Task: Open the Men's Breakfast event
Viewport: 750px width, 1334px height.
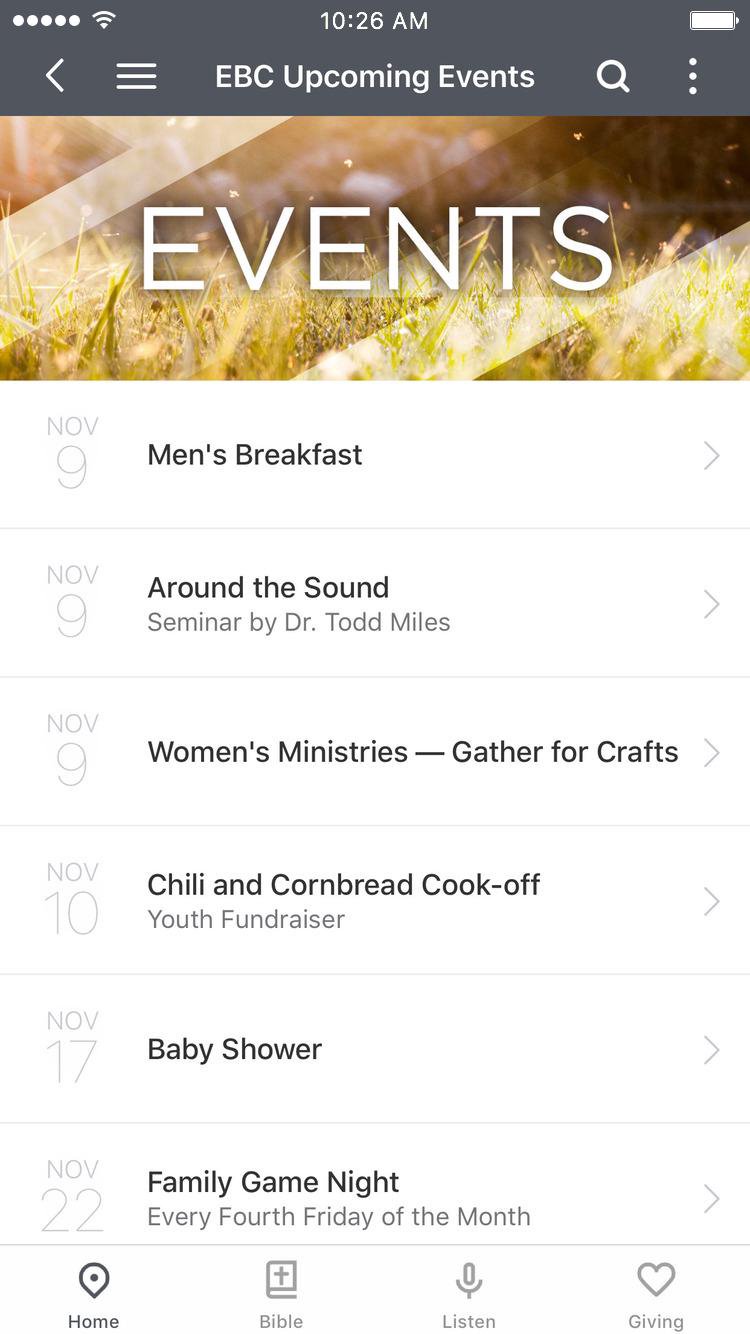Action: (x=375, y=455)
